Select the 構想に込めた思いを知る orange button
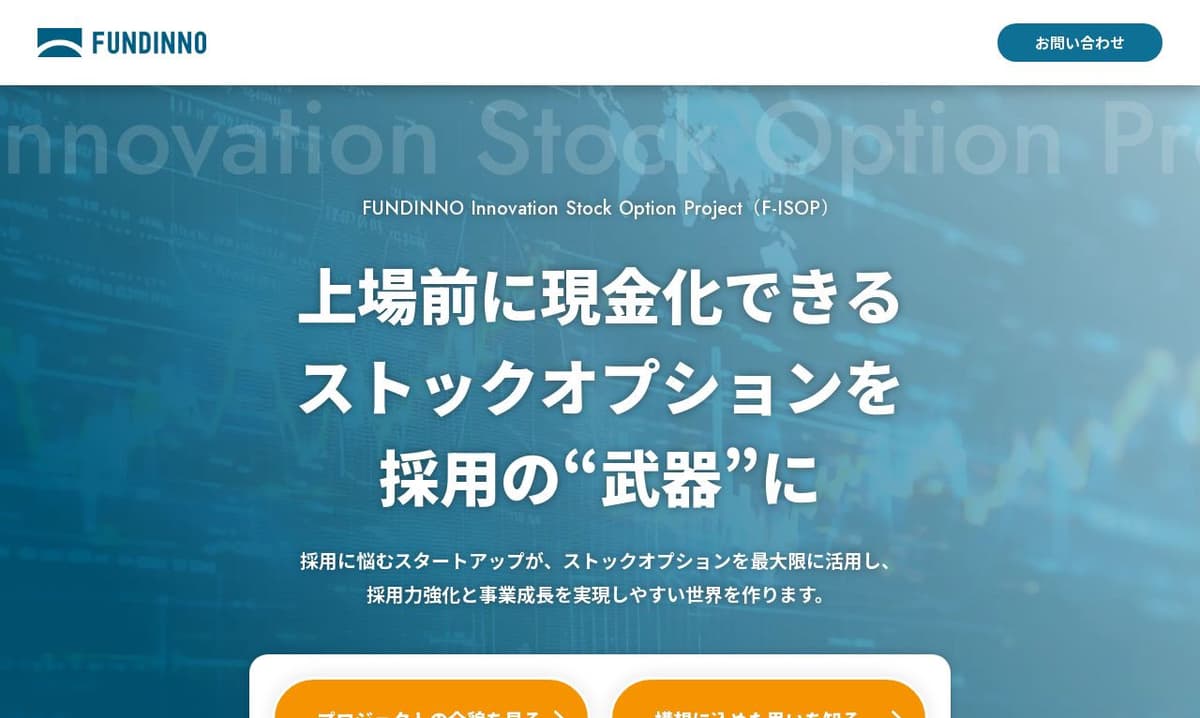Viewport: 1200px width, 718px height. coord(768,703)
